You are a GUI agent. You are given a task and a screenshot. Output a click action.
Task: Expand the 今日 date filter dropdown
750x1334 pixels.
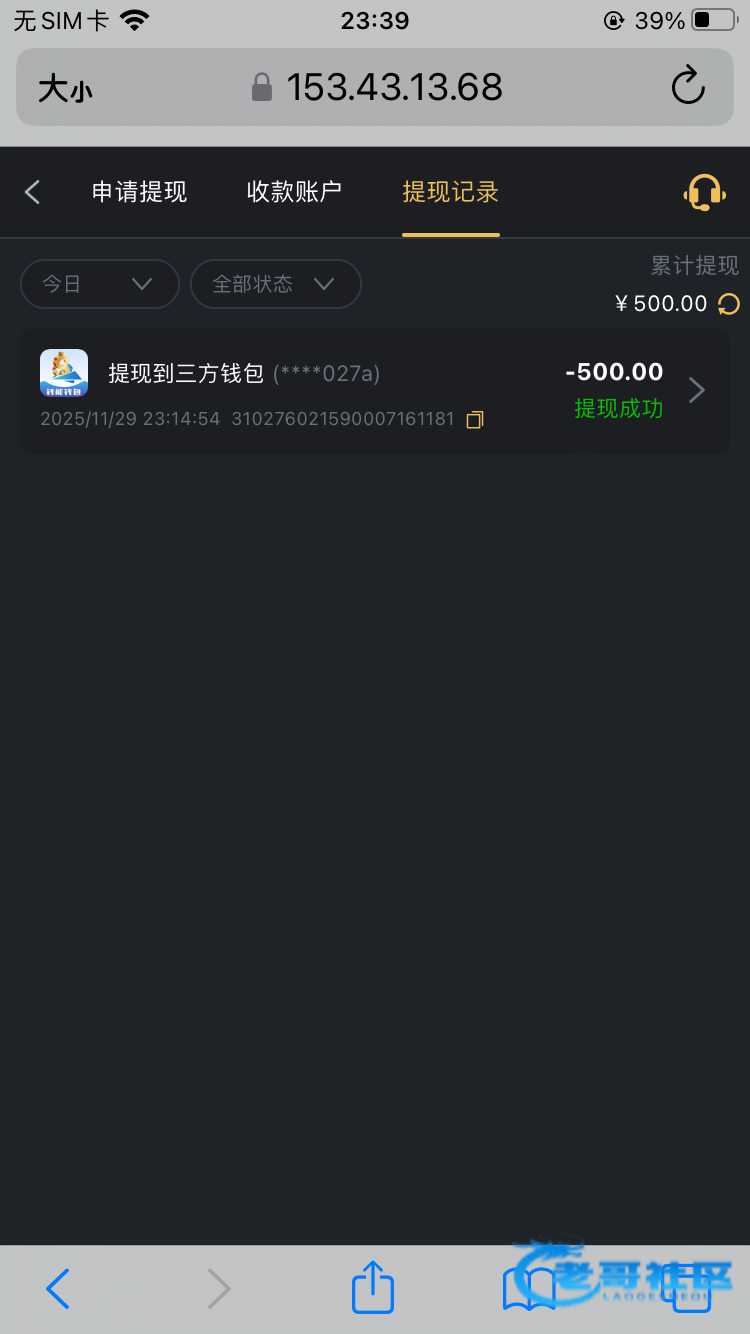pyautogui.click(x=99, y=284)
